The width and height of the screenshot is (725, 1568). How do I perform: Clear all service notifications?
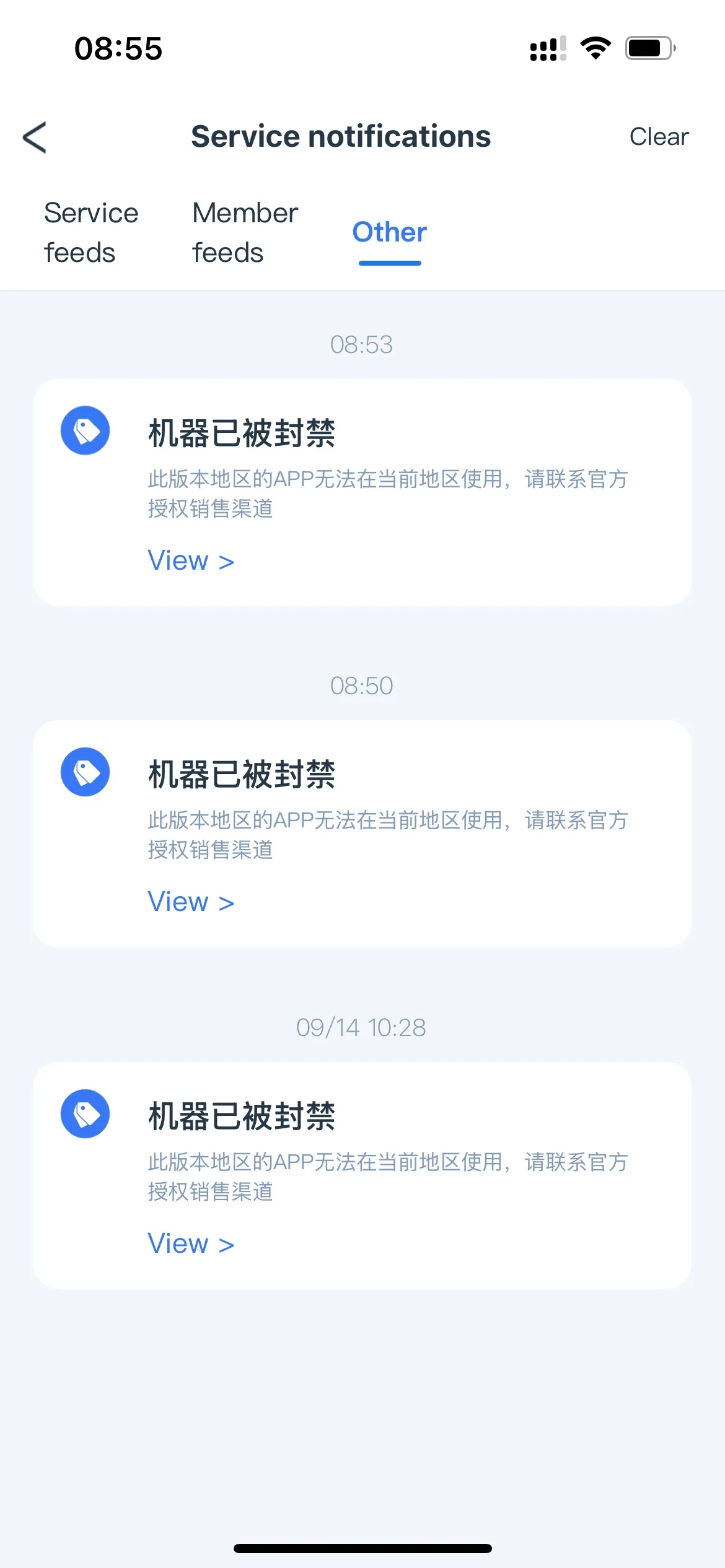coord(659,137)
